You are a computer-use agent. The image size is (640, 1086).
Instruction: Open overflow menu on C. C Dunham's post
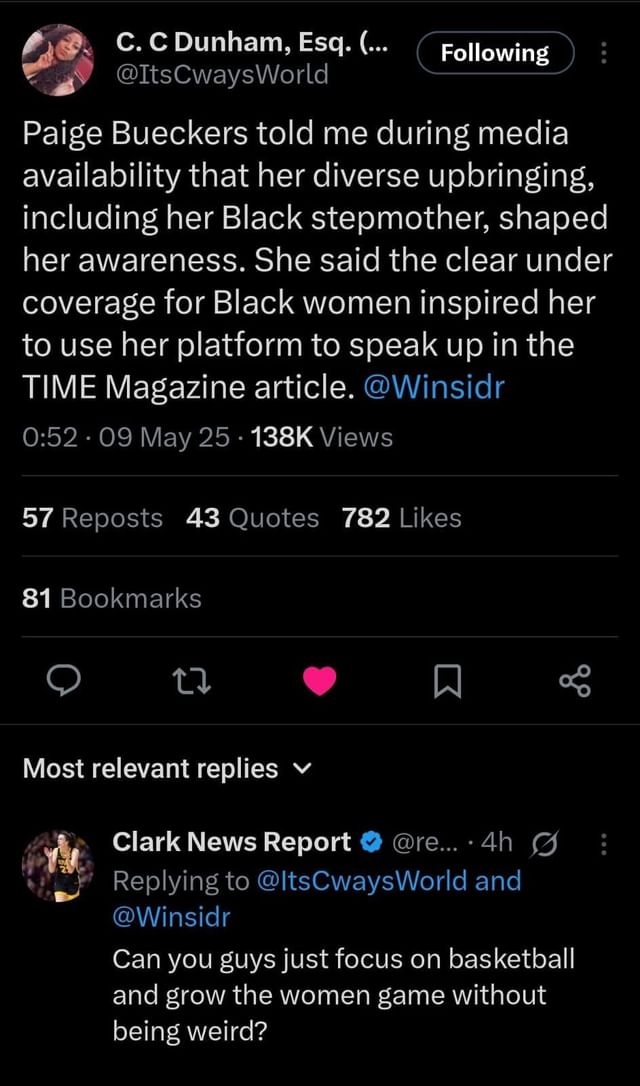(603, 53)
